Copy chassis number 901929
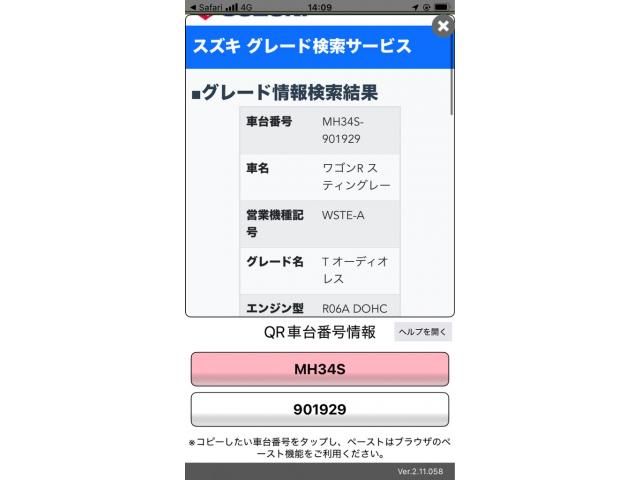 click(x=319, y=410)
